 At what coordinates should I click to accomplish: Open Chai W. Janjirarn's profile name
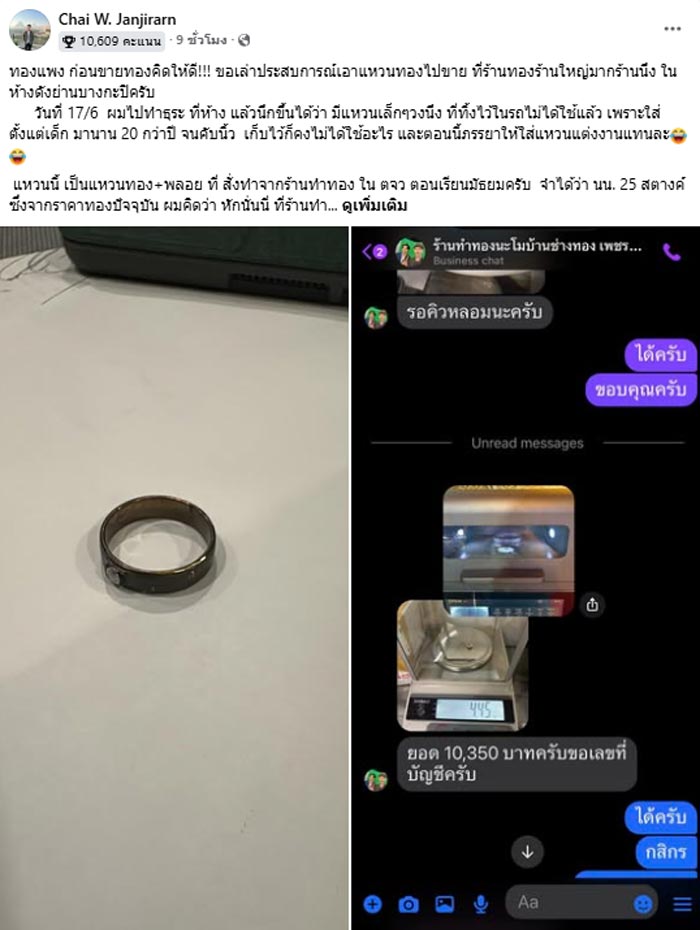[x=119, y=19]
